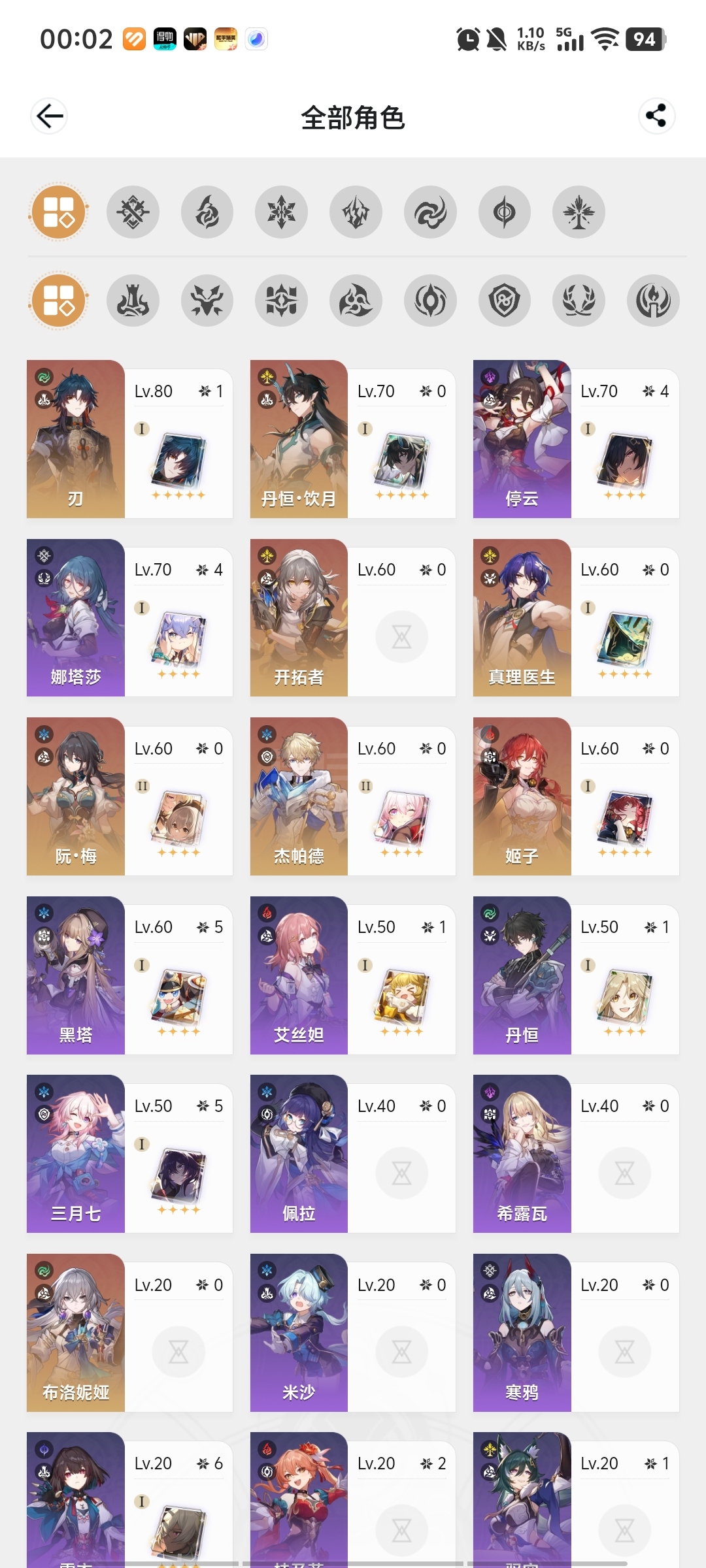Open character card 艾丝妲

[353, 975]
